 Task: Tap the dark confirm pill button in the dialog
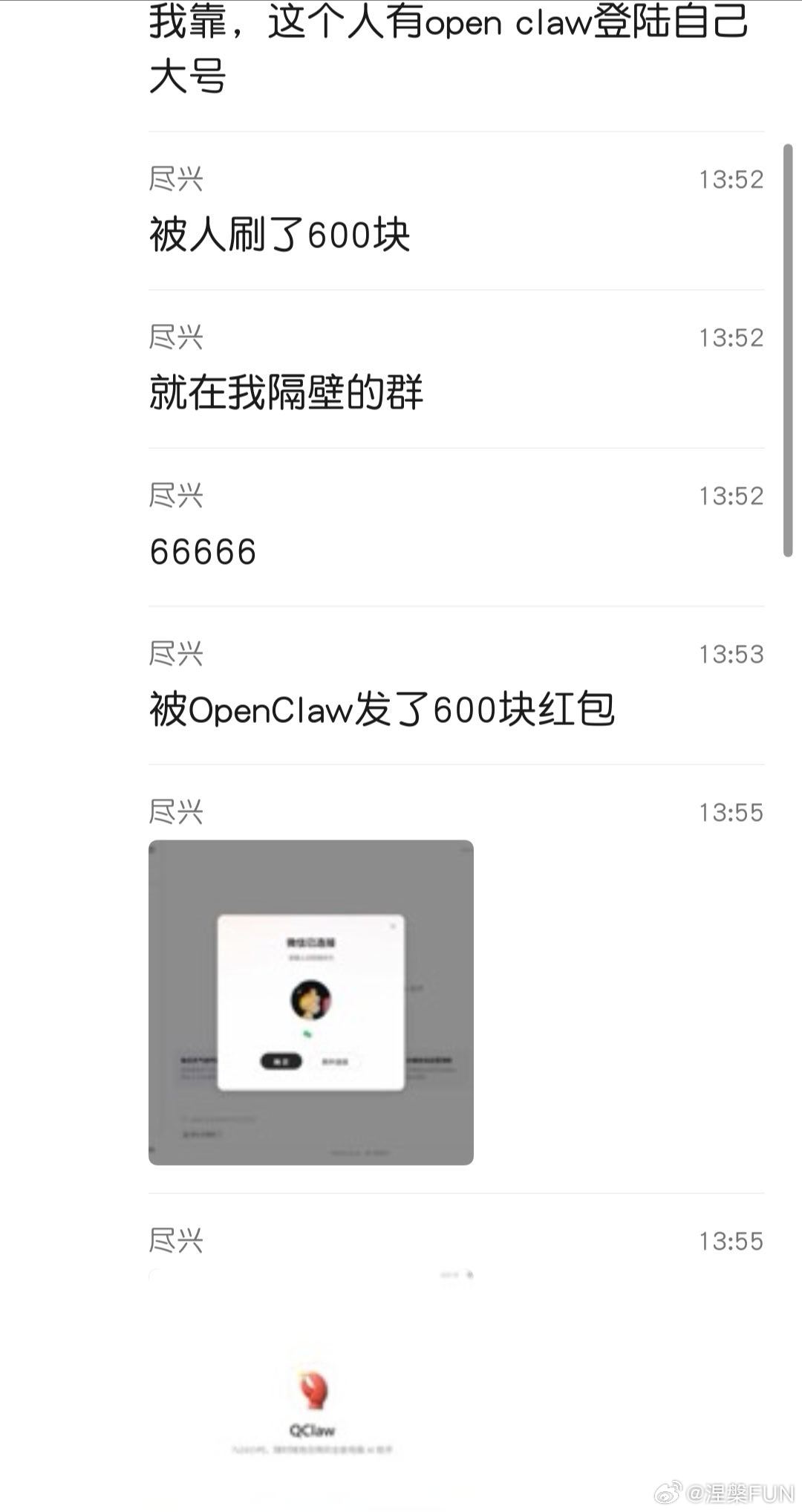pos(281,1061)
